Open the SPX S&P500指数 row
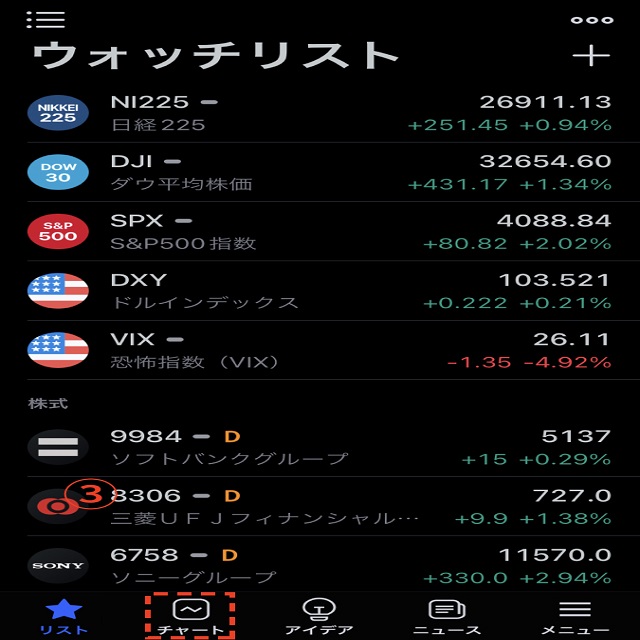 click(320, 231)
